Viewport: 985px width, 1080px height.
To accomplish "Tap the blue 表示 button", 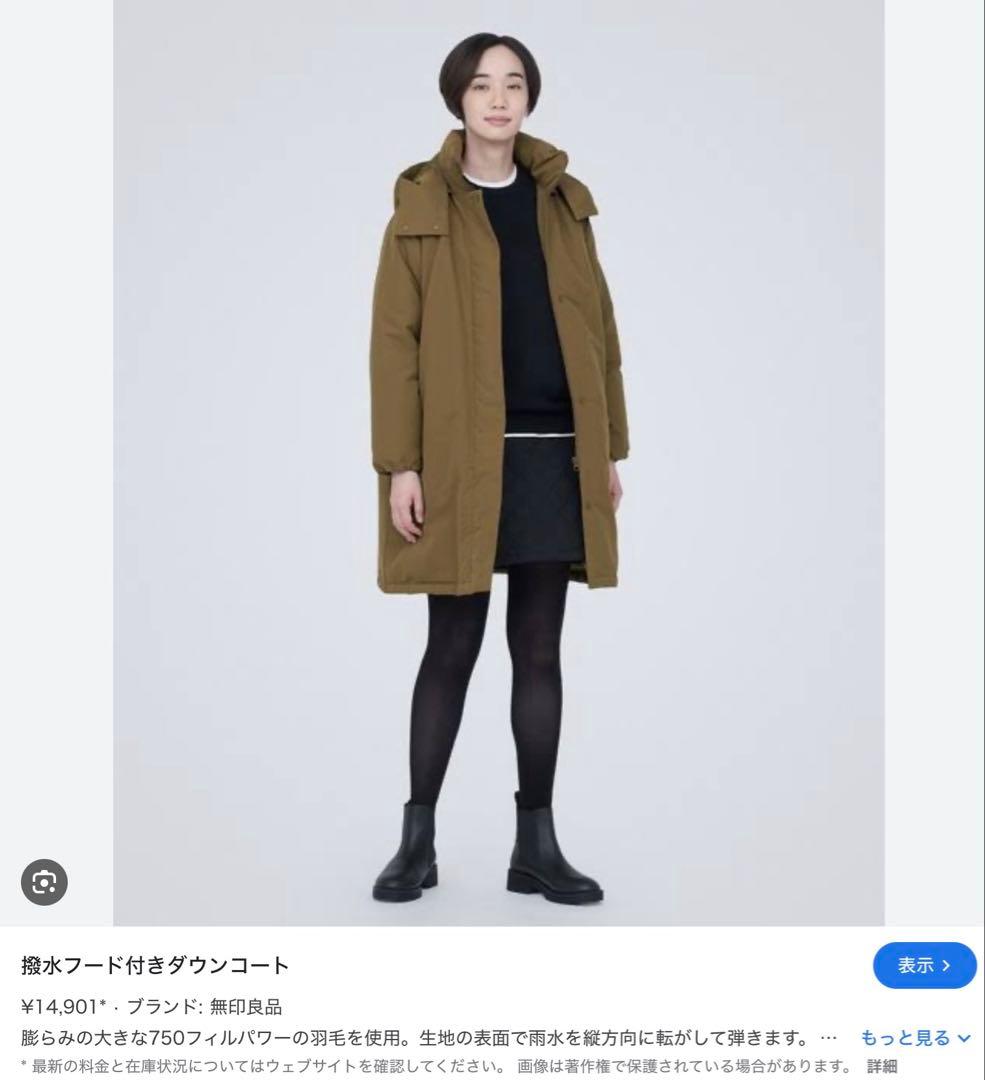I will pos(924,965).
